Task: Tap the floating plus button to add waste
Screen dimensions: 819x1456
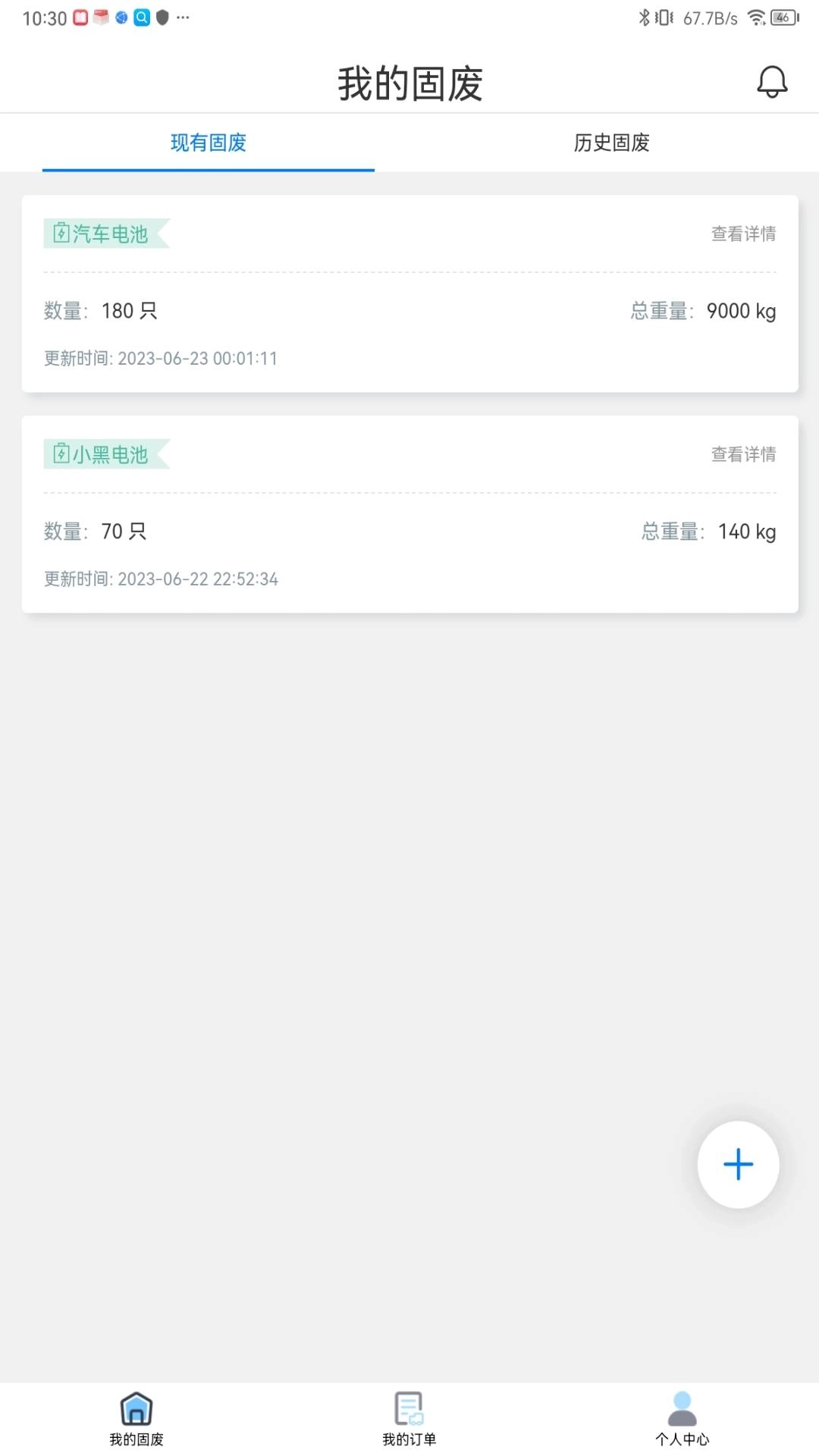Action: coord(738,1165)
